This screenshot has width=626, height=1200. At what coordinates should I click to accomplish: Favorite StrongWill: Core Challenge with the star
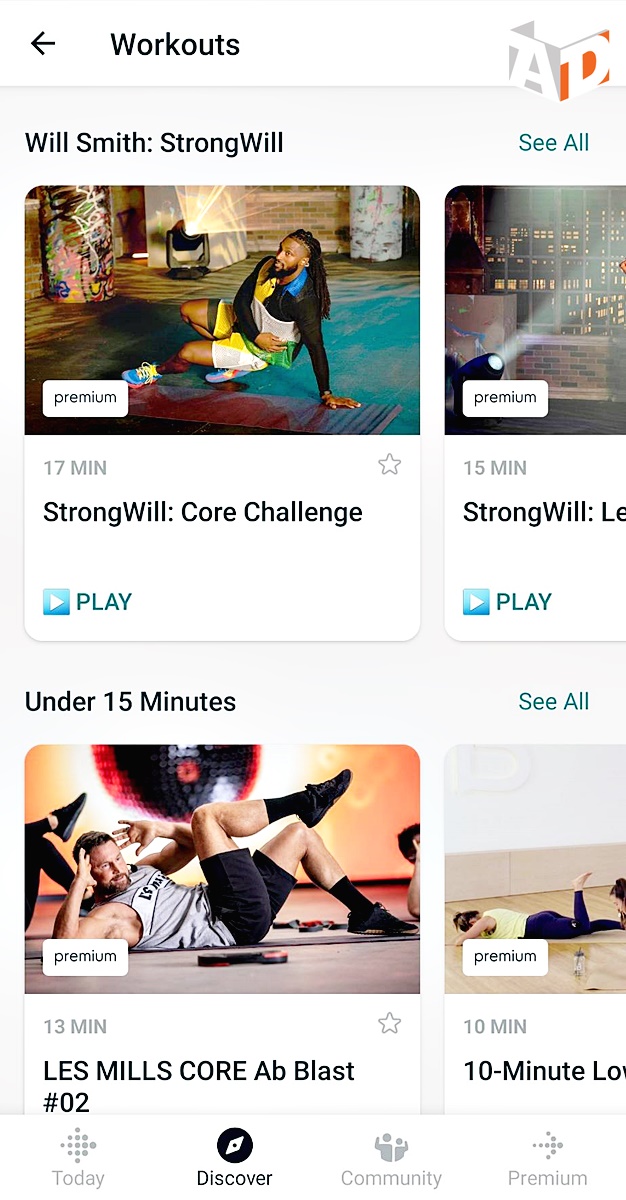tap(389, 465)
